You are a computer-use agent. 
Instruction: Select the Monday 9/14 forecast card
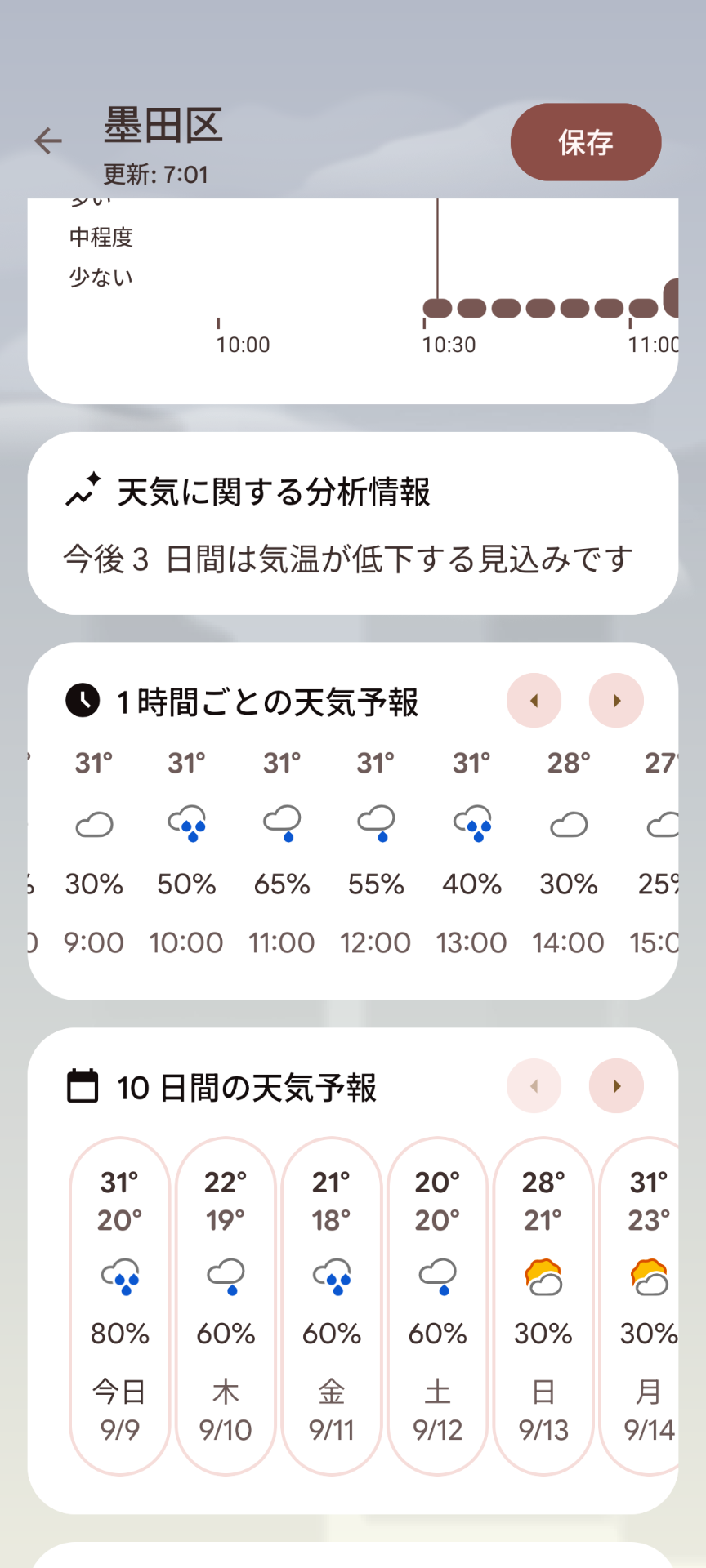coord(640,1306)
